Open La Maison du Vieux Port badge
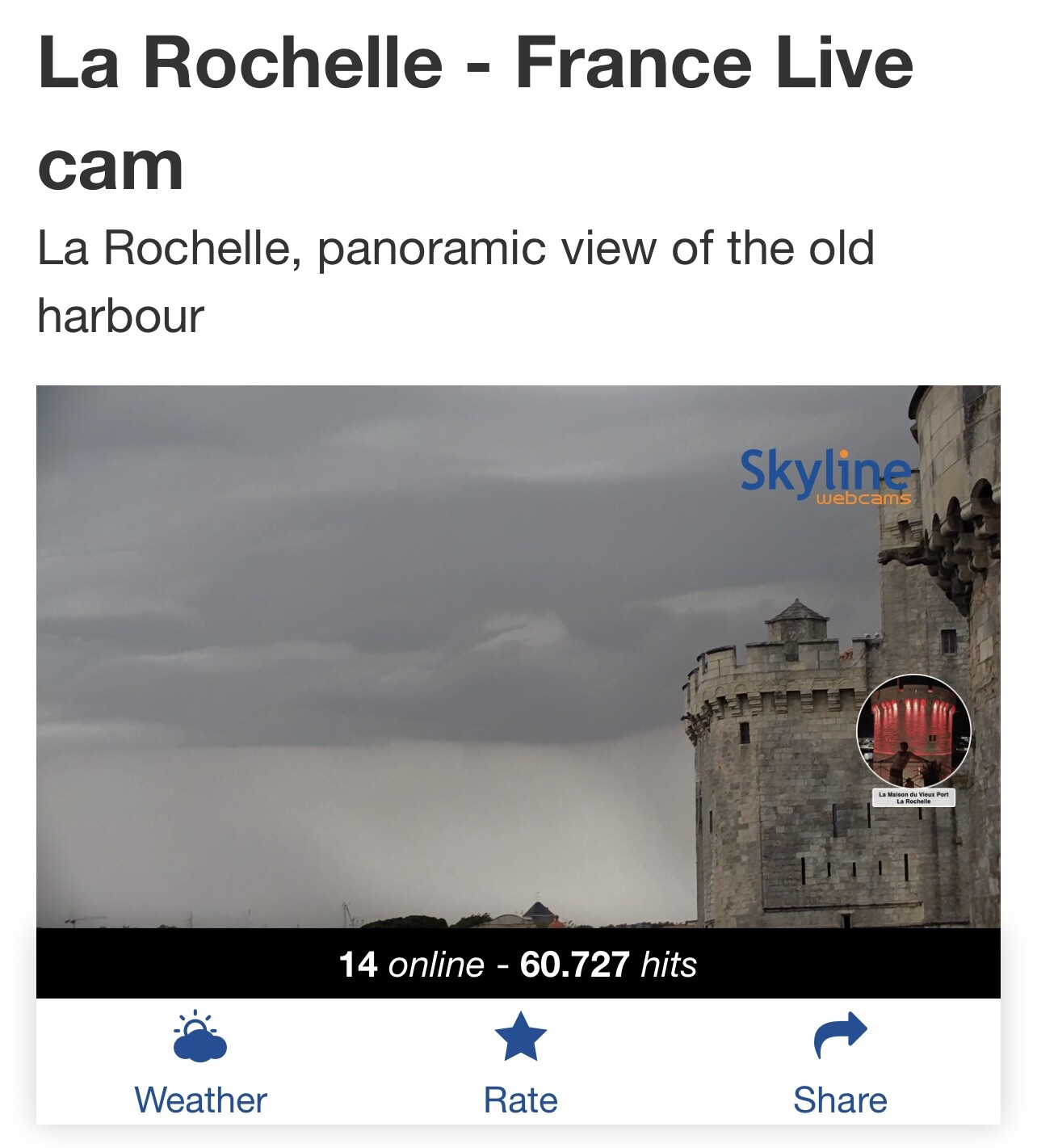 click(x=914, y=739)
